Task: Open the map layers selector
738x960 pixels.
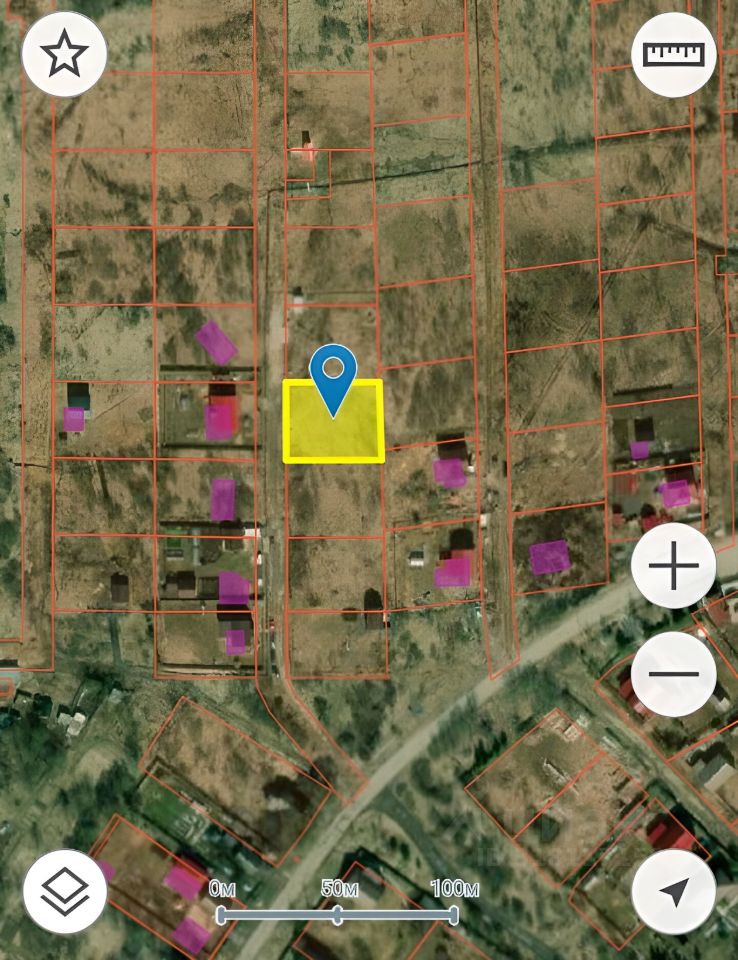Action: pyautogui.click(x=65, y=891)
